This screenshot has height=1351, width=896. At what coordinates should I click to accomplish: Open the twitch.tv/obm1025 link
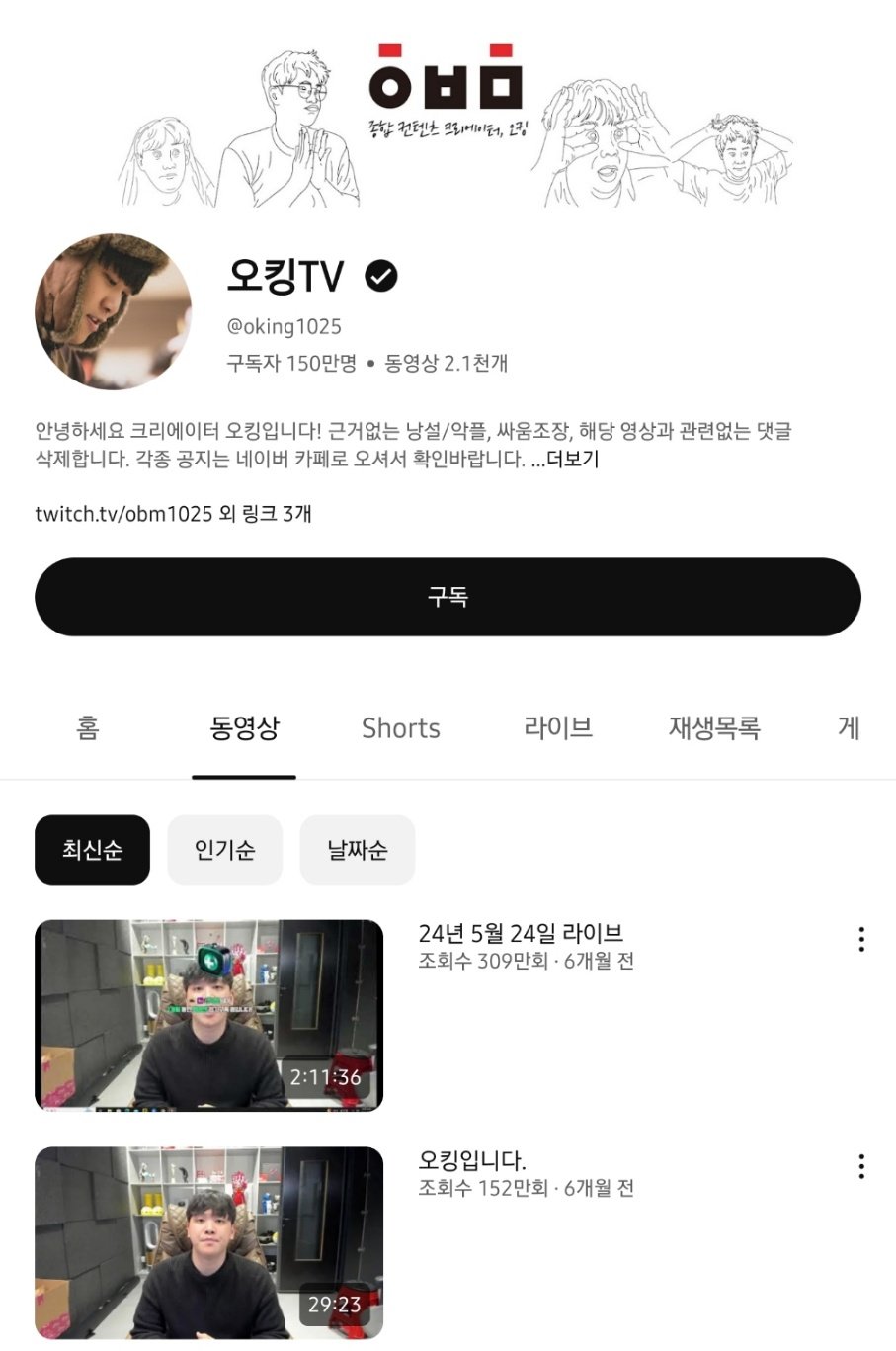point(123,514)
